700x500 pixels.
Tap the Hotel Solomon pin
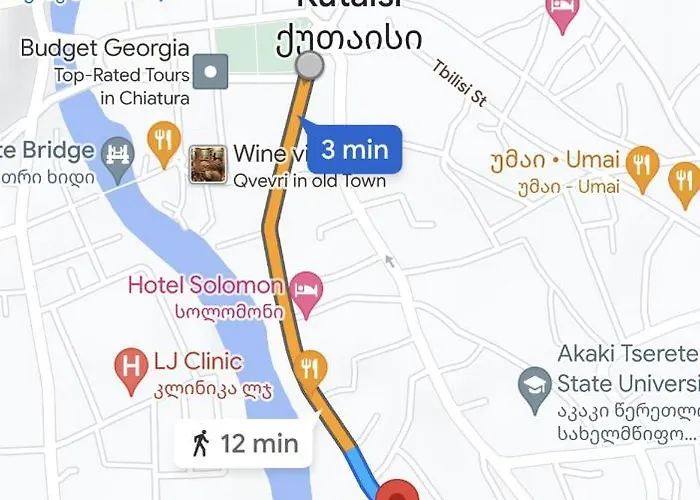pyautogui.click(x=306, y=291)
